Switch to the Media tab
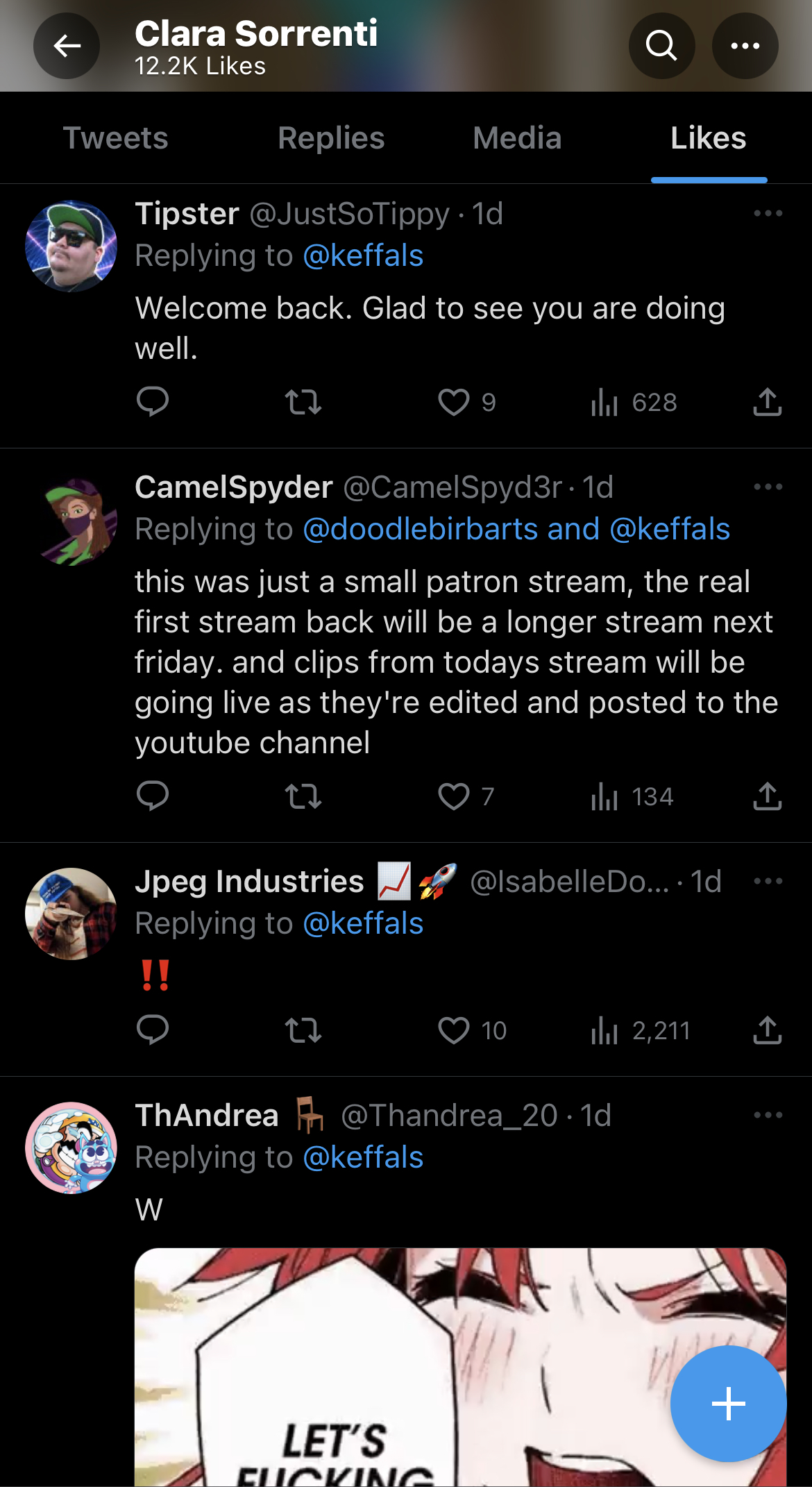This screenshot has height=1487, width=812. click(x=517, y=137)
